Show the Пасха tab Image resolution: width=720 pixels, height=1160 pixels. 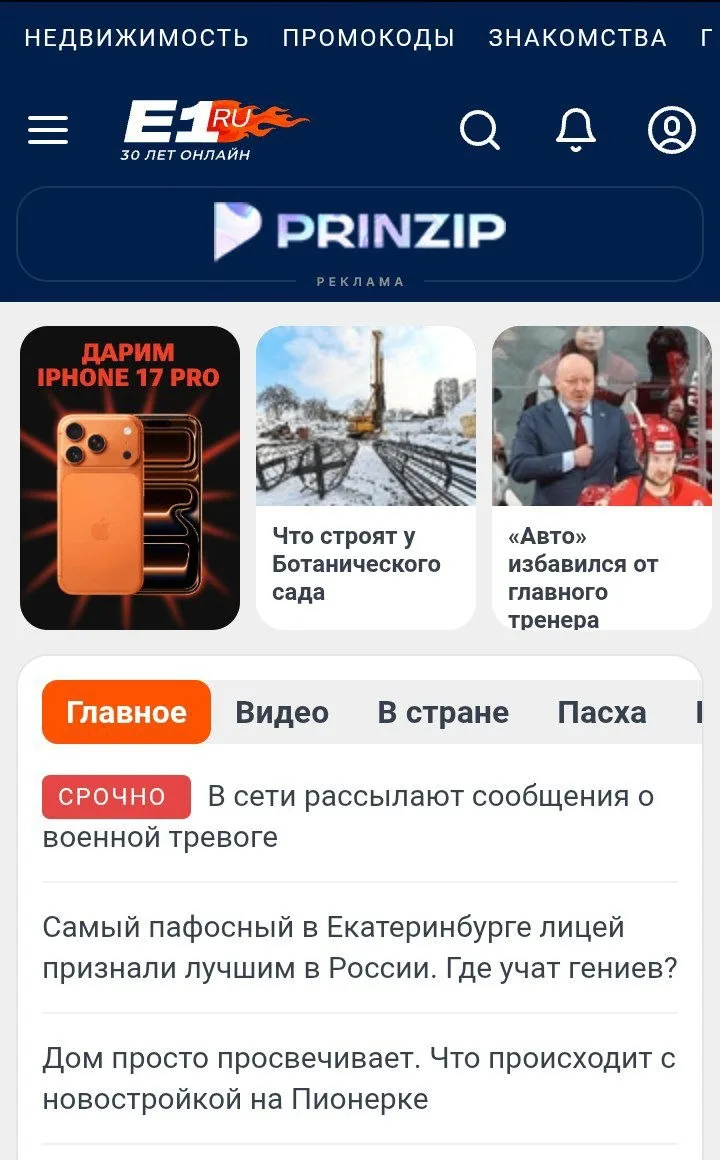[602, 712]
